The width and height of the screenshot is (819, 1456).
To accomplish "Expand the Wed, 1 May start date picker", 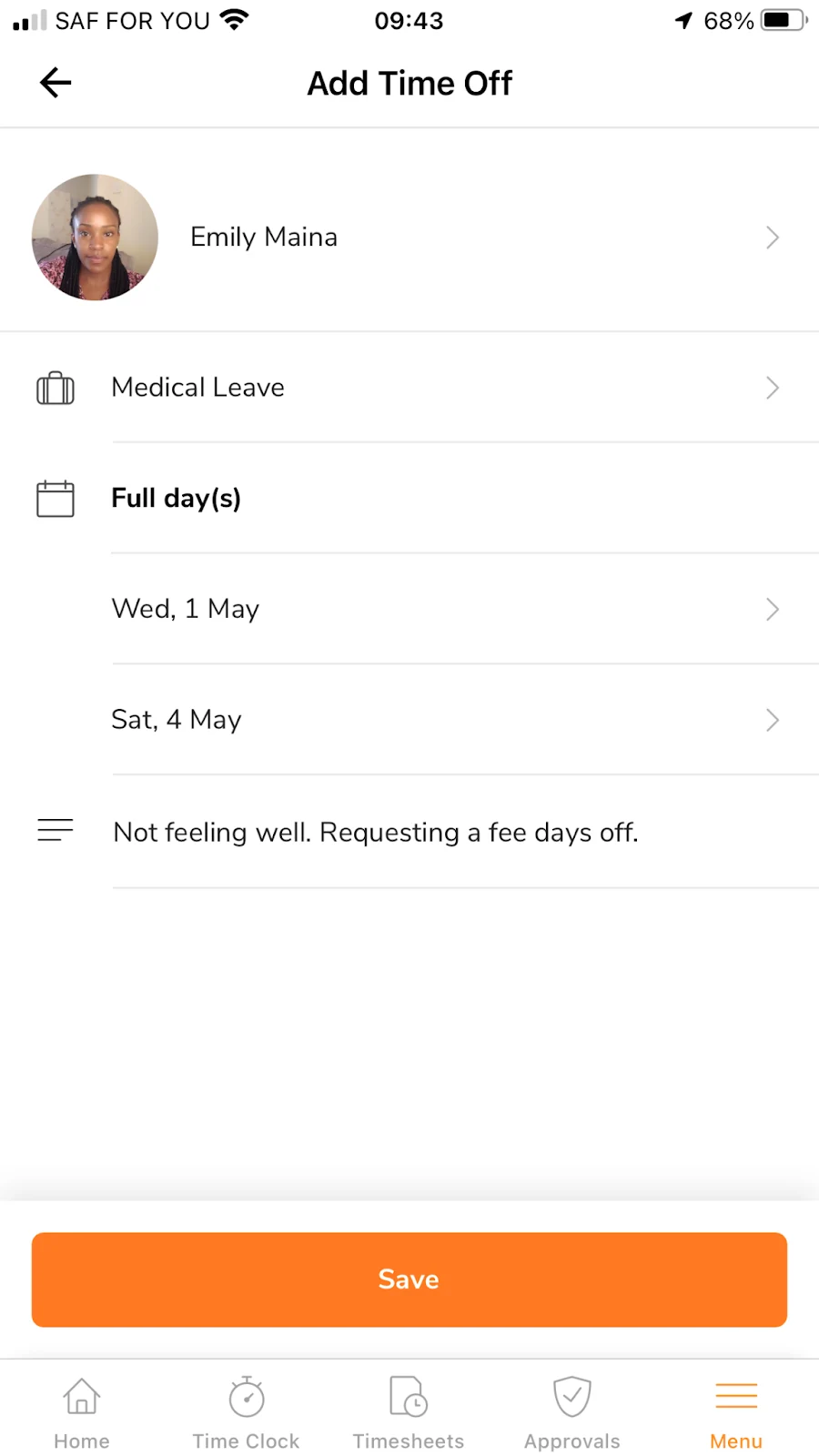I will [x=772, y=609].
